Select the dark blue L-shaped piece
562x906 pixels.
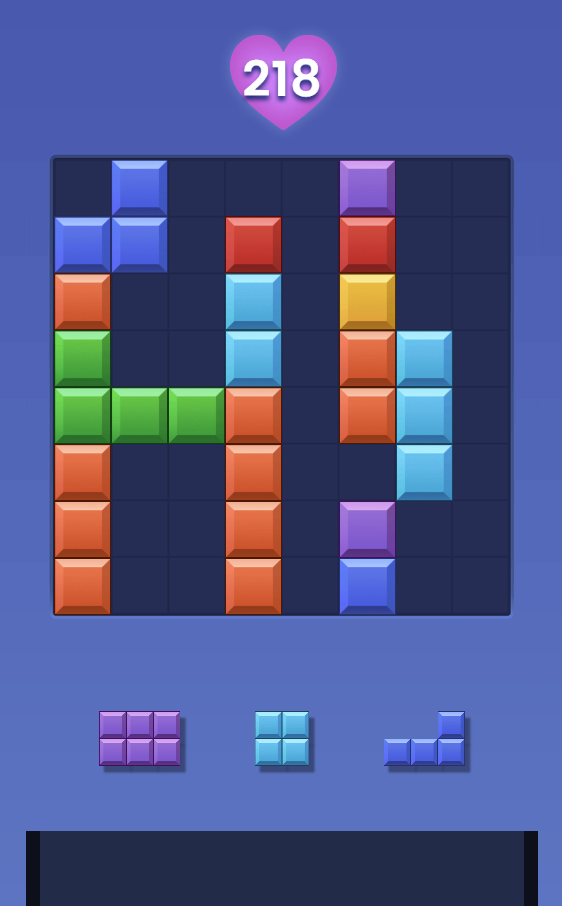(425, 738)
